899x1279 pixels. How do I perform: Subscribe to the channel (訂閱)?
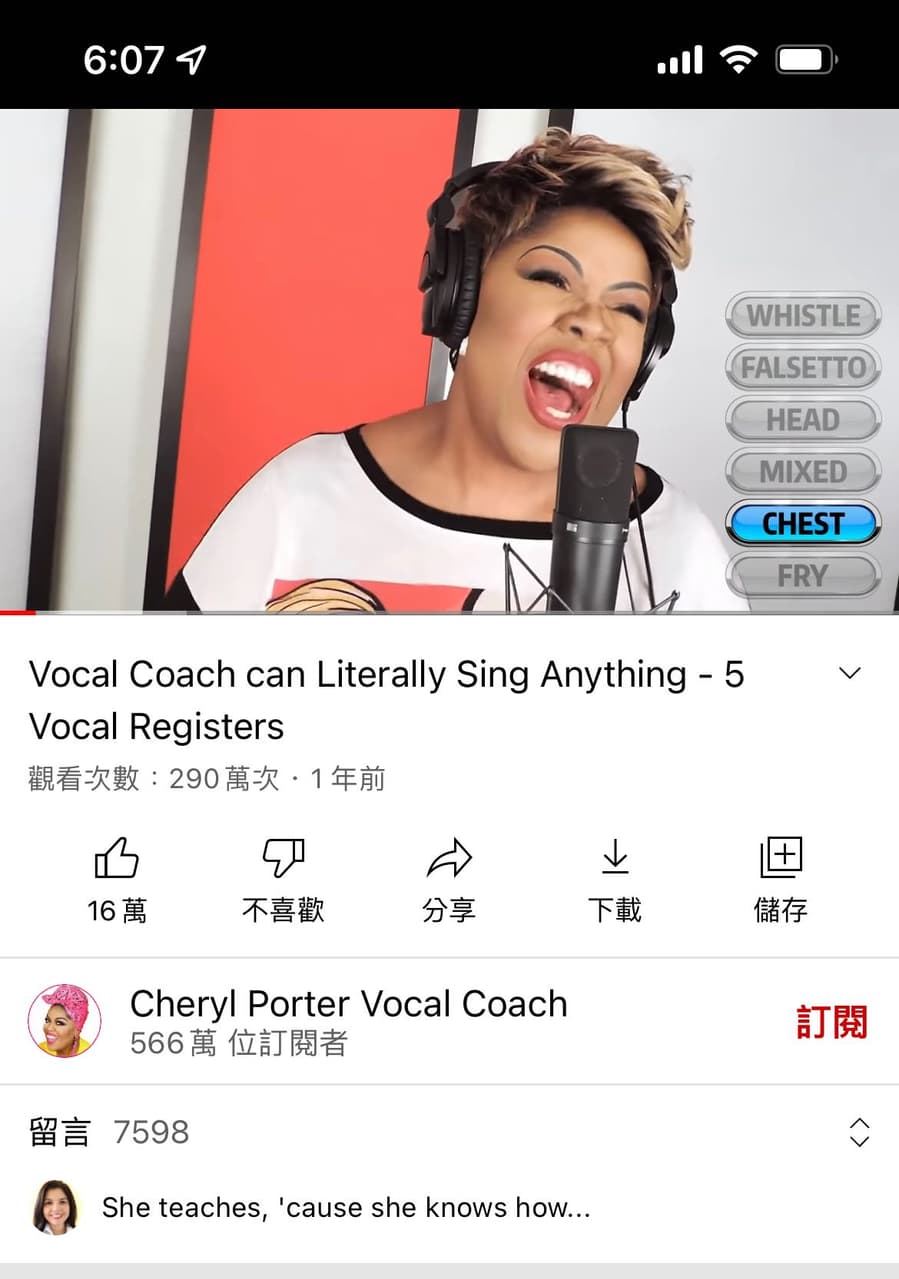pos(831,1022)
